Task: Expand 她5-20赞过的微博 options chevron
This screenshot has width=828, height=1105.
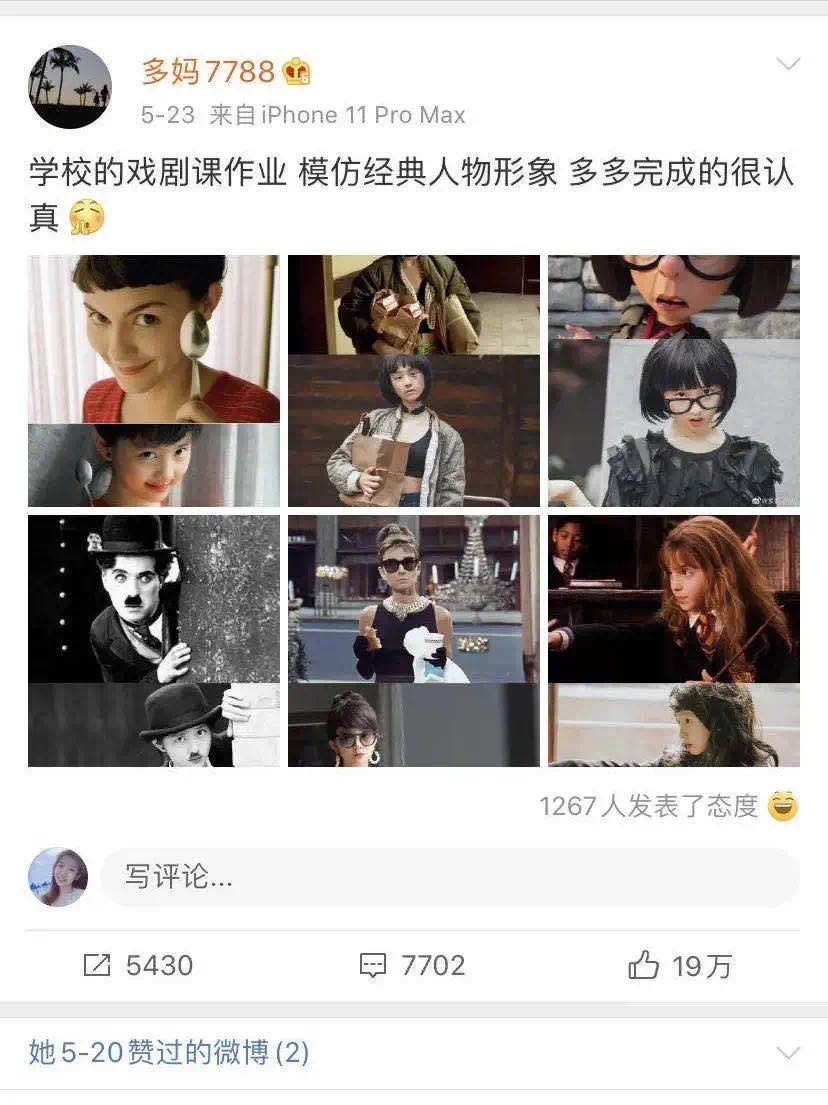Action: [788, 1053]
